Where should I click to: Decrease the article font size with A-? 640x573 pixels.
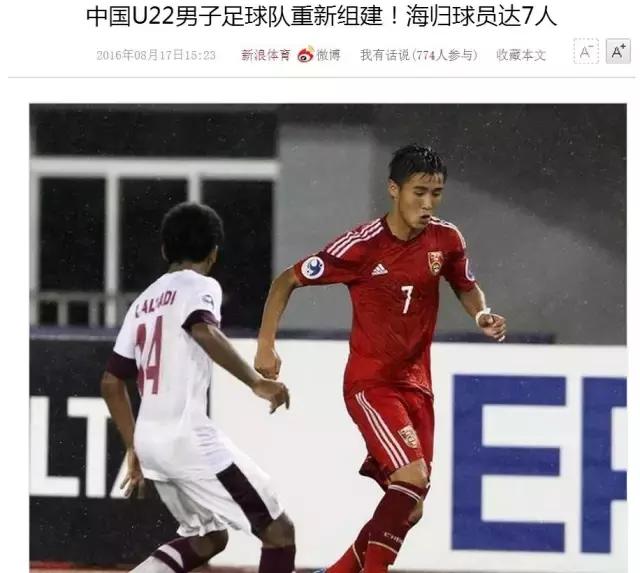pyautogui.click(x=586, y=52)
